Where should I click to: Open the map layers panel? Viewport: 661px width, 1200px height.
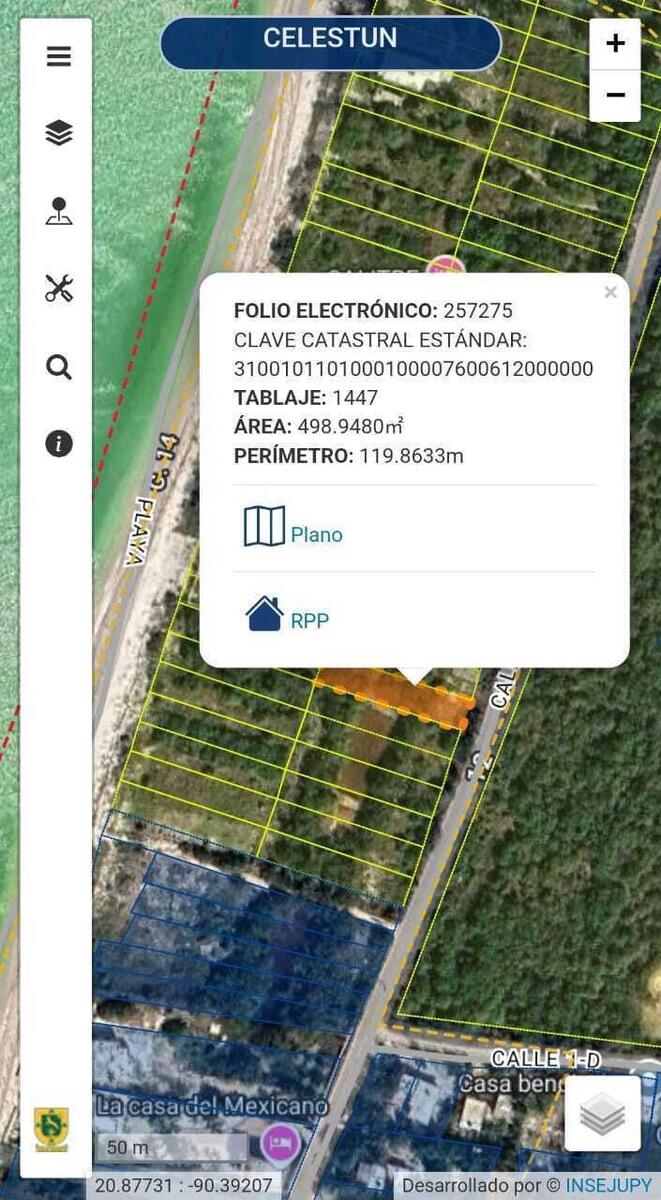pos(59,132)
